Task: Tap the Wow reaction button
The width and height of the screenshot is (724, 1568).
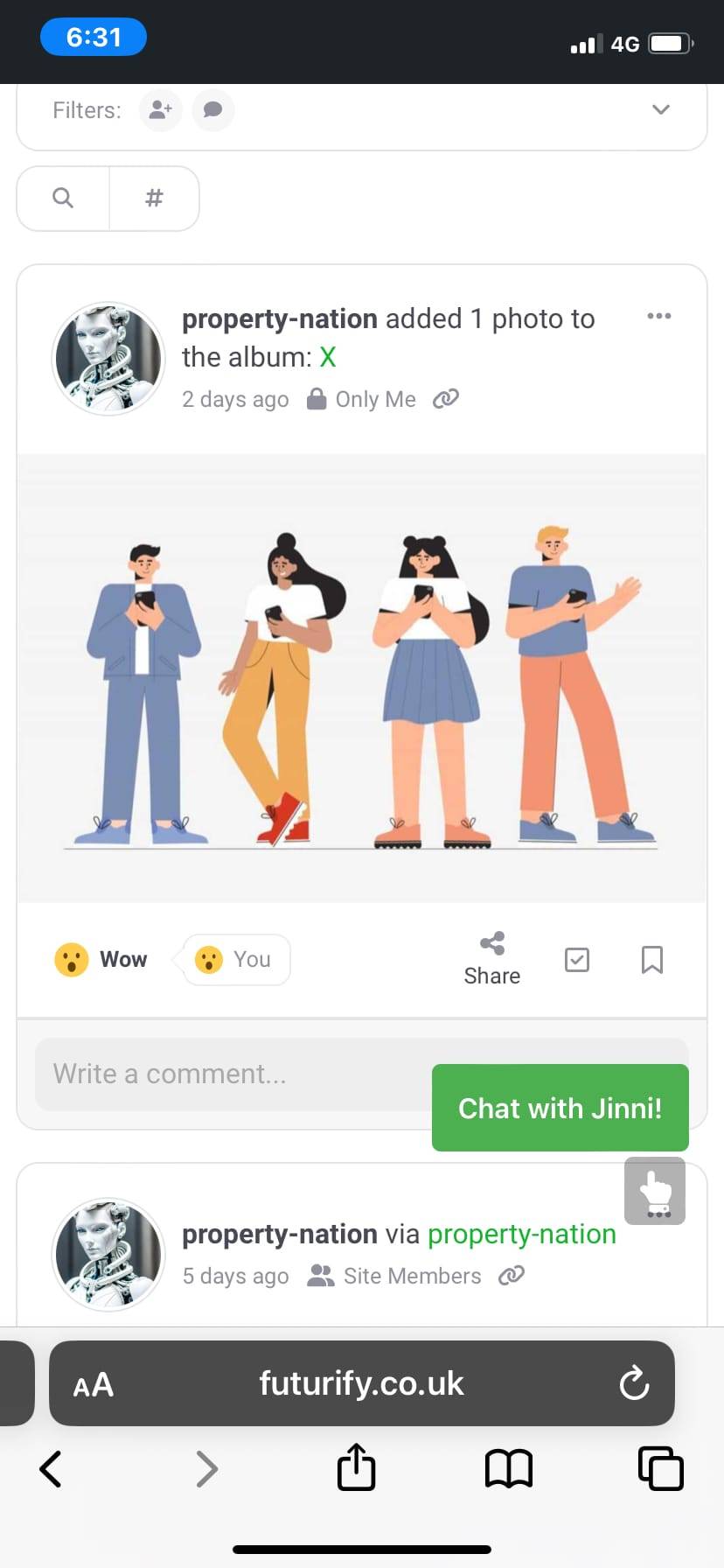Action: [x=101, y=959]
